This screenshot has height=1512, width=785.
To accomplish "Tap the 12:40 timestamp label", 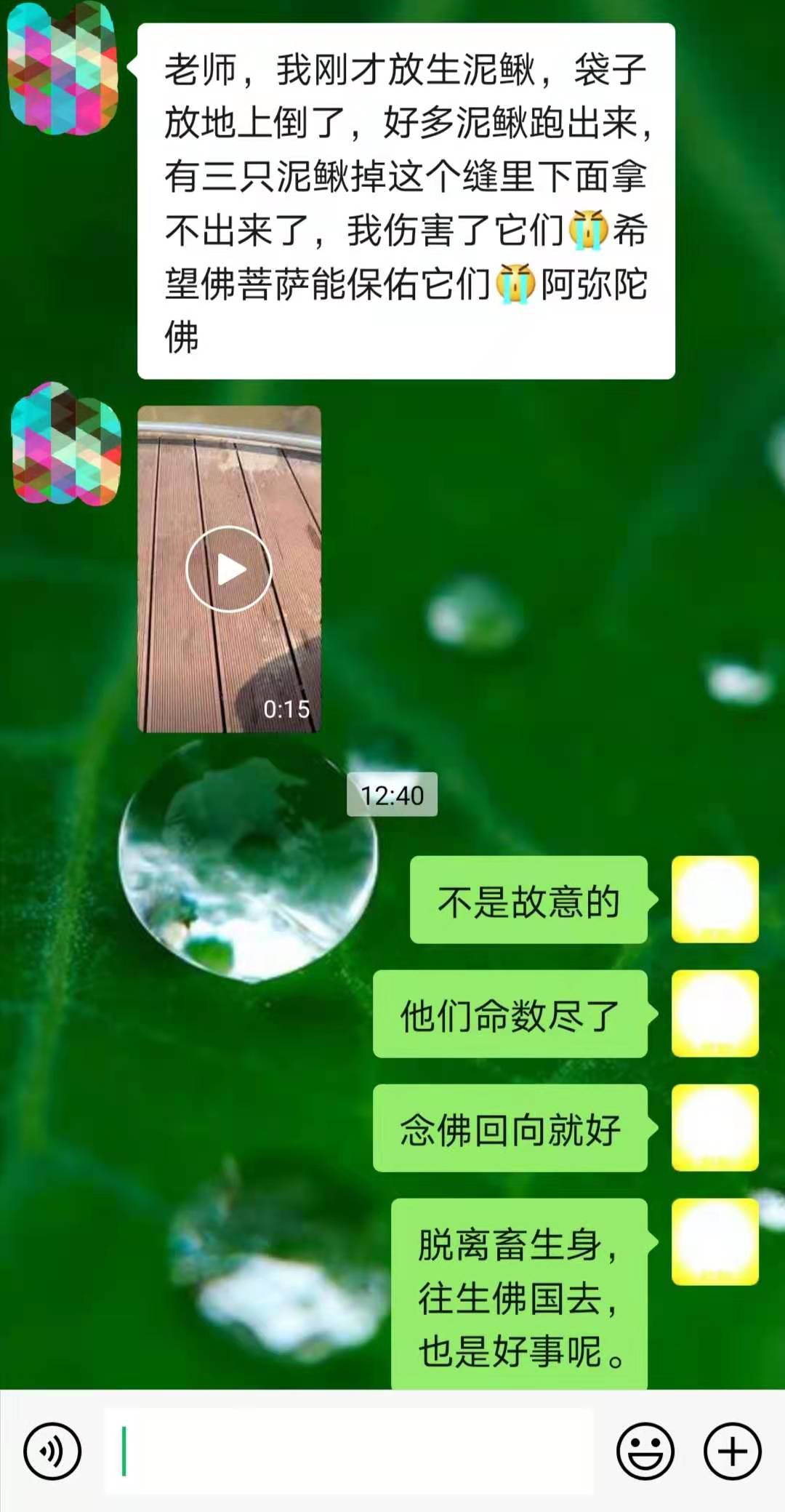I will (392, 795).
